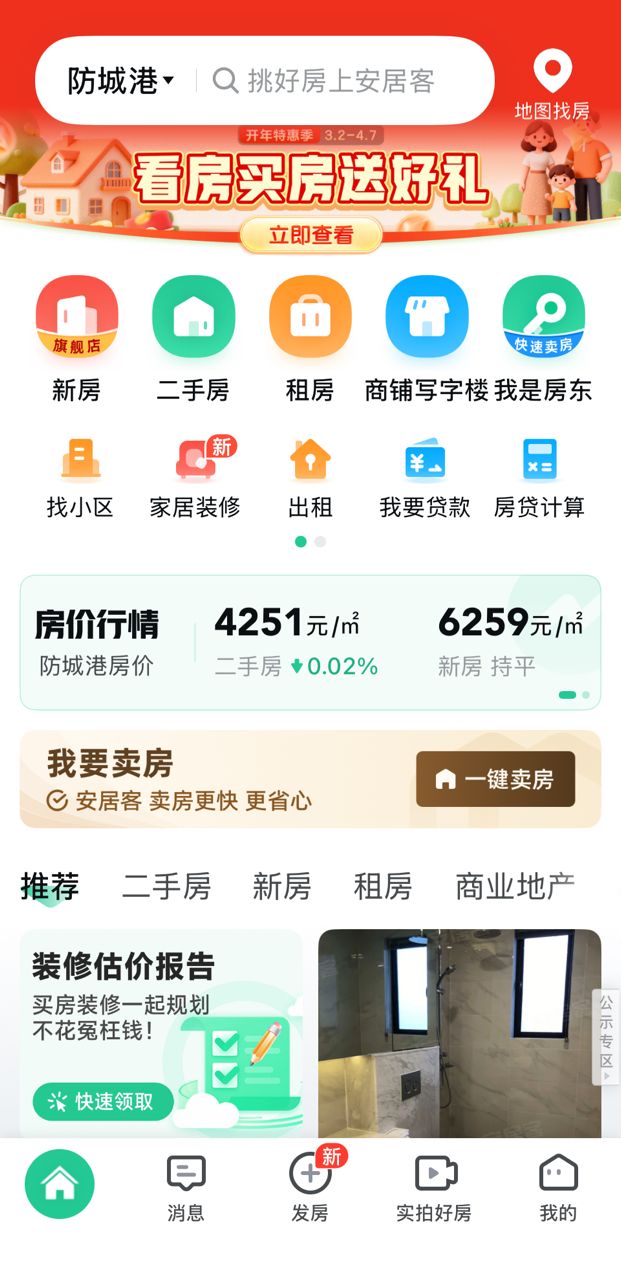Tap the 挑好房上安居客 search box
621x1280 pixels.
coord(340,81)
